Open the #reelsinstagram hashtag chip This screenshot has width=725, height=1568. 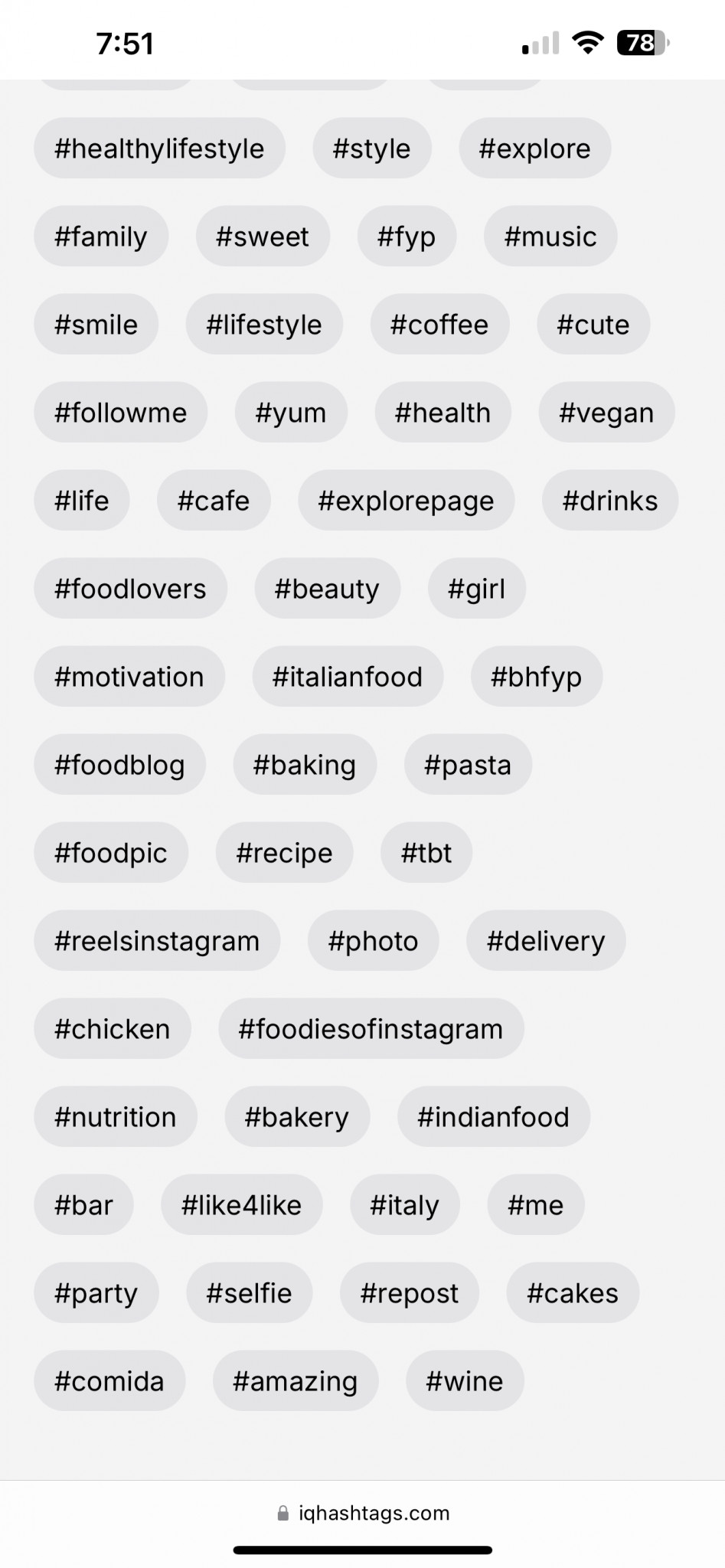[157, 941]
